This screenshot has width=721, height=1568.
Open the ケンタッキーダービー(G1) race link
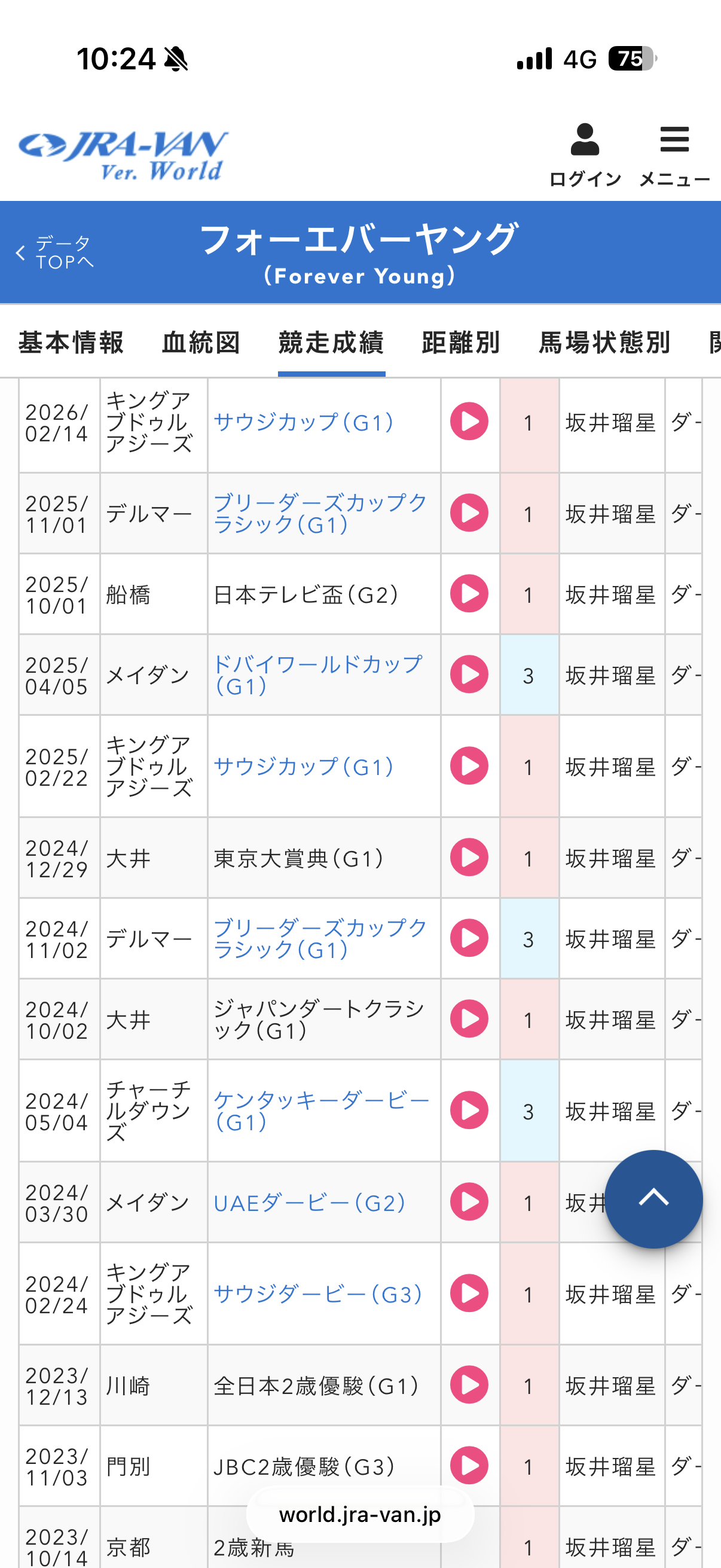(x=321, y=1111)
